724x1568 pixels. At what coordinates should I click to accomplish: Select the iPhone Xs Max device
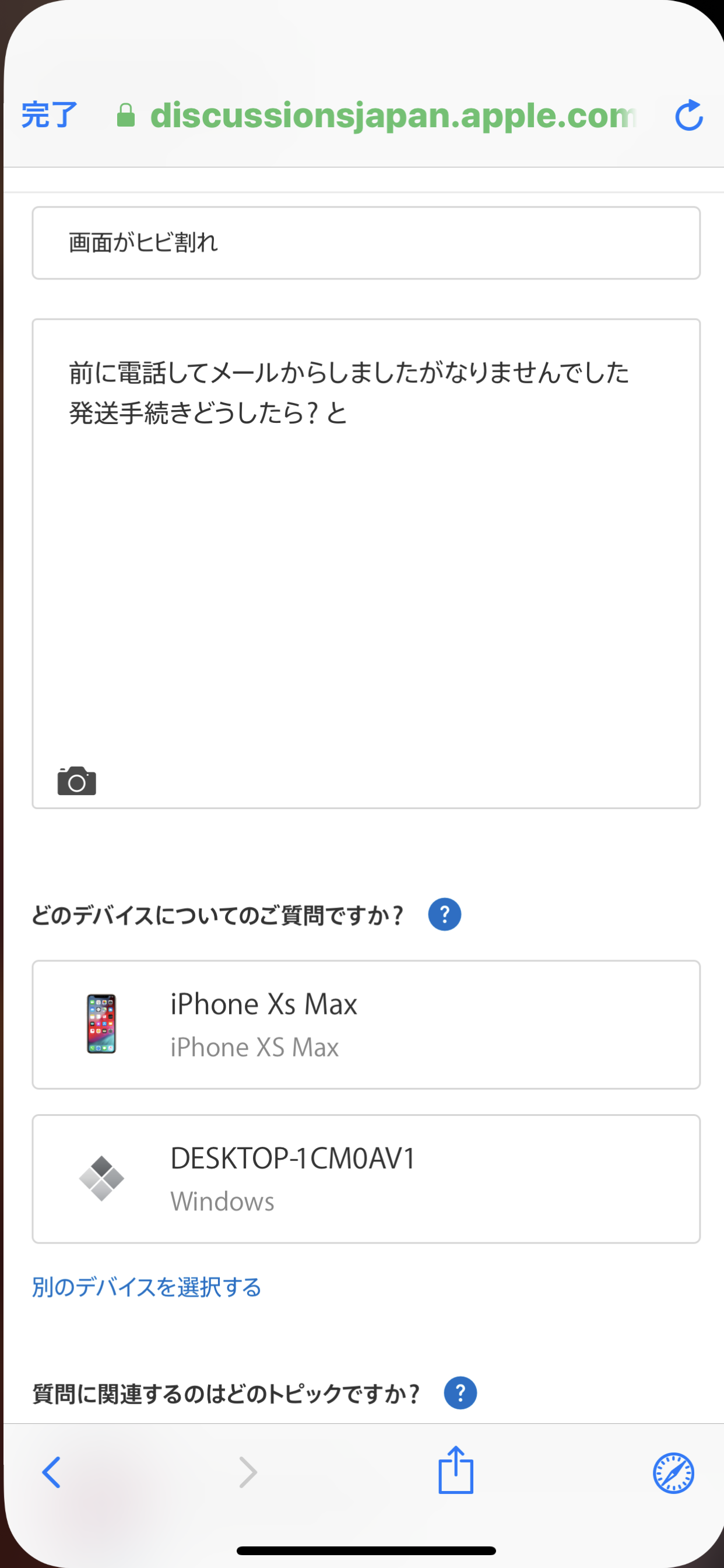(365, 1024)
